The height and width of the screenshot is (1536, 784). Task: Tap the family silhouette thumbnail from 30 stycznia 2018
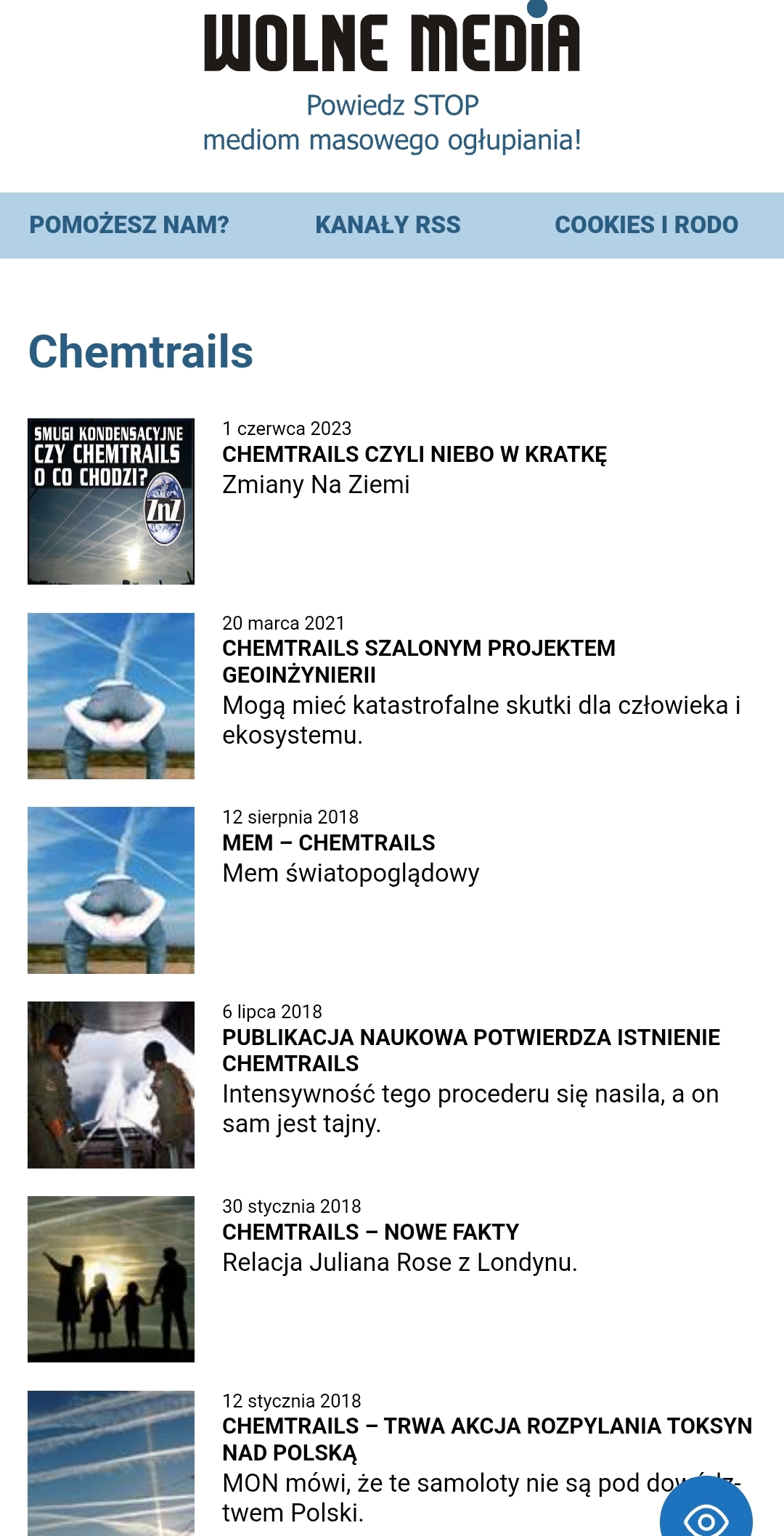pyautogui.click(x=111, y=1279)
